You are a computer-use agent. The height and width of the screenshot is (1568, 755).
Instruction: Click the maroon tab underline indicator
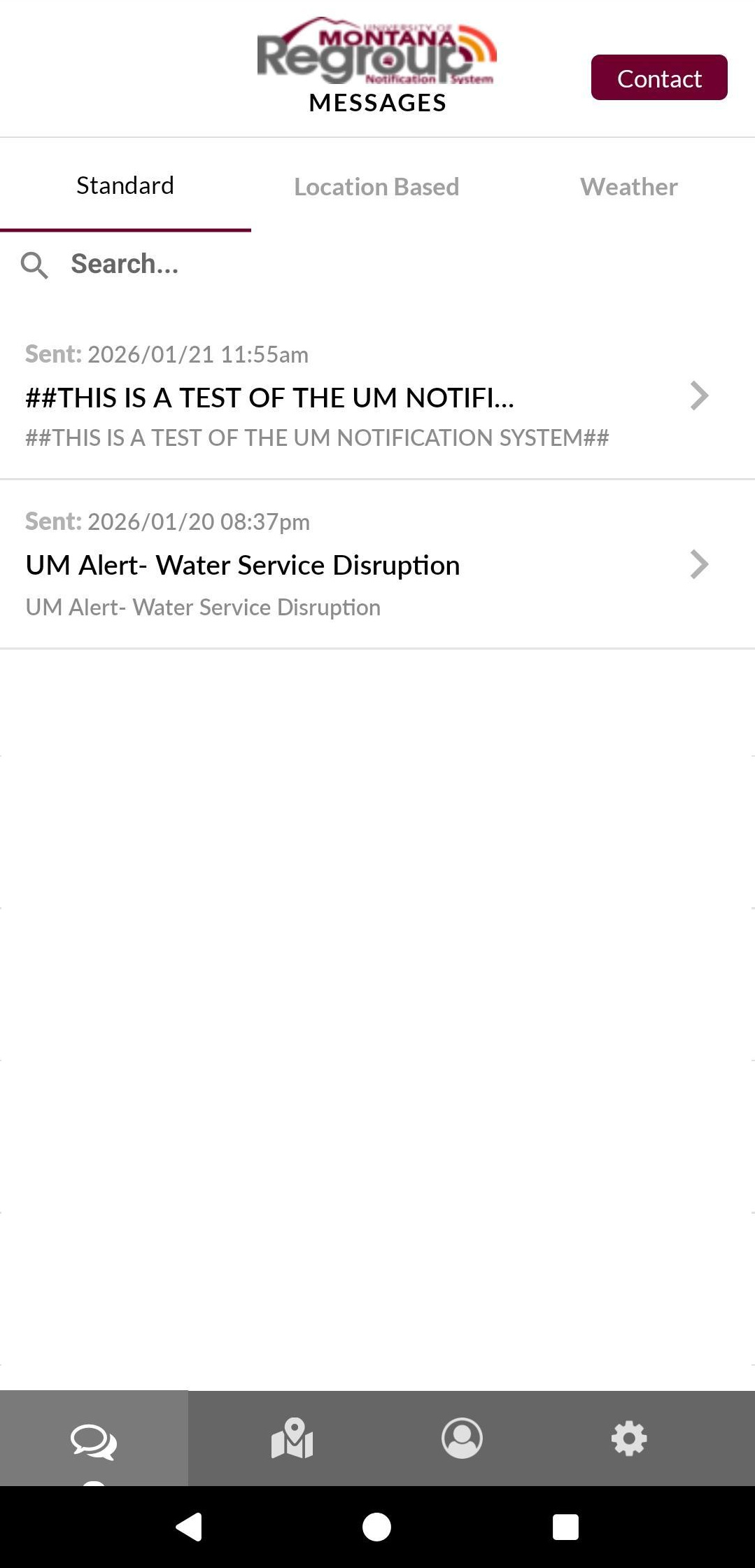[x=125, y=230]
